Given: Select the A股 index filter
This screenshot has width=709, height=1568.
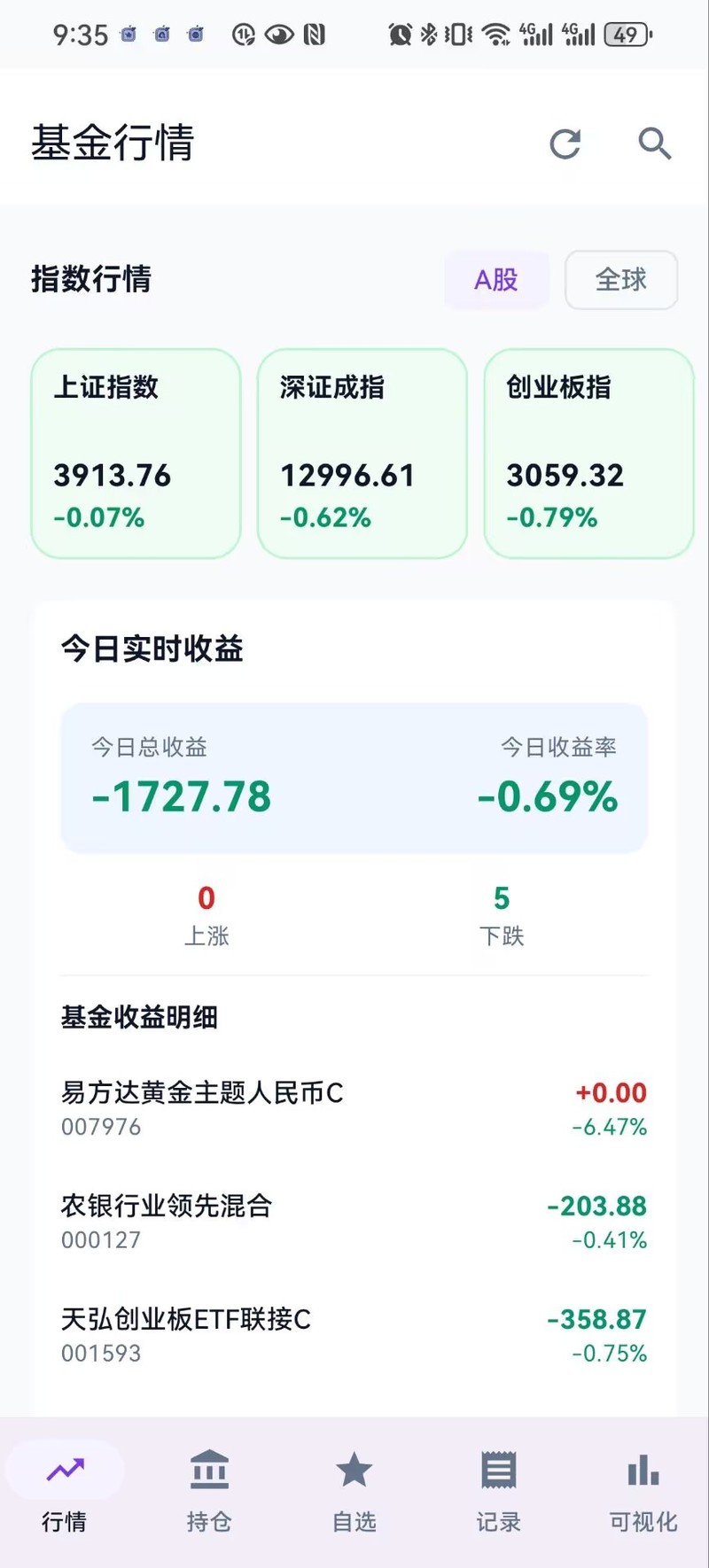Looking at the screenshot, I should tap(496, 280).
